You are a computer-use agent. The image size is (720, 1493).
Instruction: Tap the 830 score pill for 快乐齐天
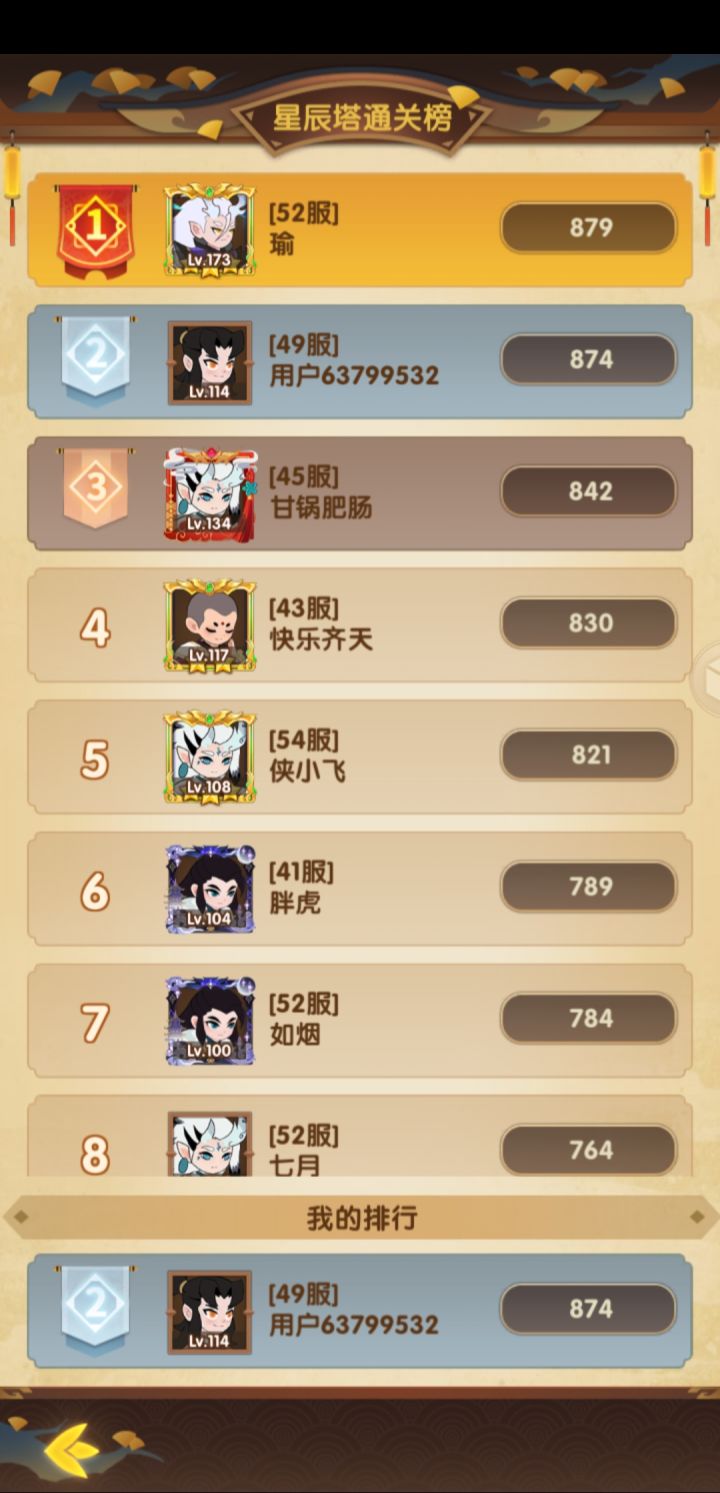pyautogui.click(x=588, y=623)
